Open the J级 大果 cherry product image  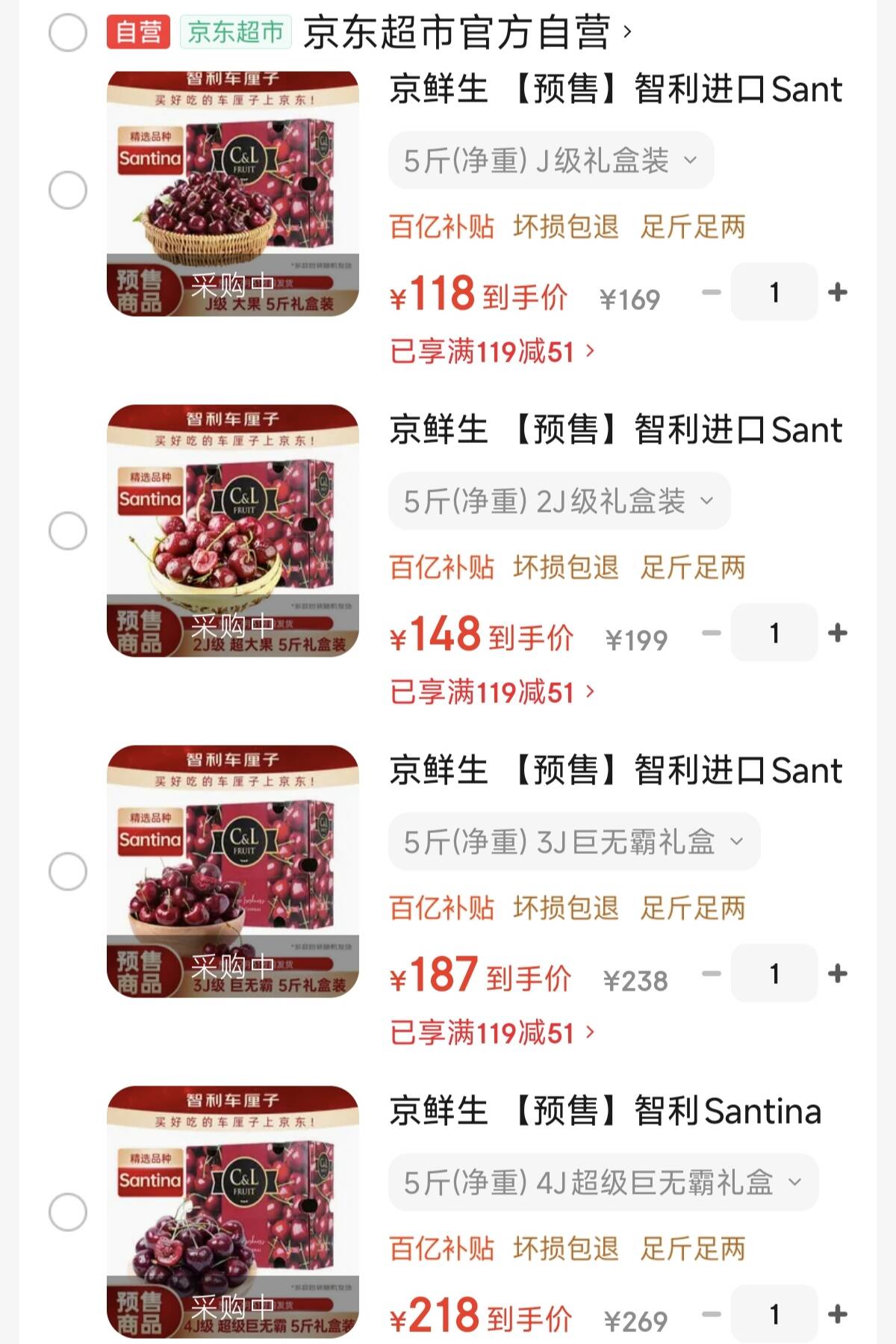click(232, 193)
